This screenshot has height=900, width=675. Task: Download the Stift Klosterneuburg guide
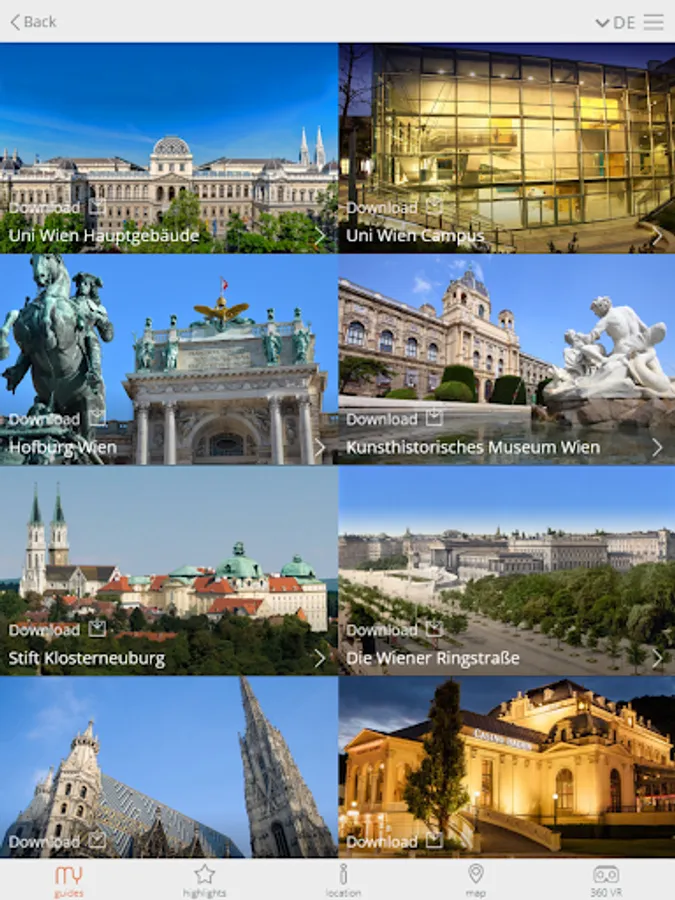pos(57,630)
